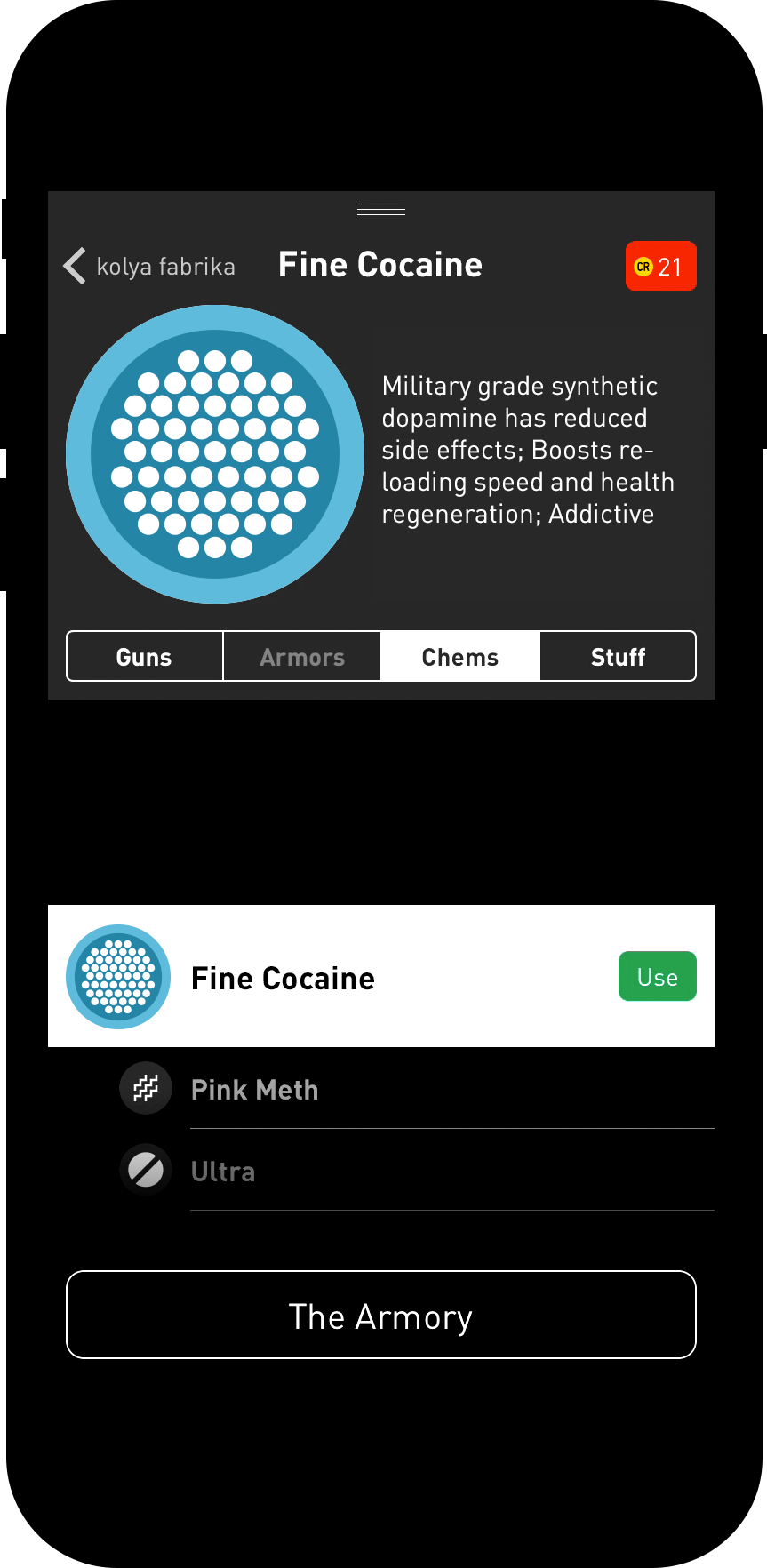Open The Armory

tap(381, 1315)
